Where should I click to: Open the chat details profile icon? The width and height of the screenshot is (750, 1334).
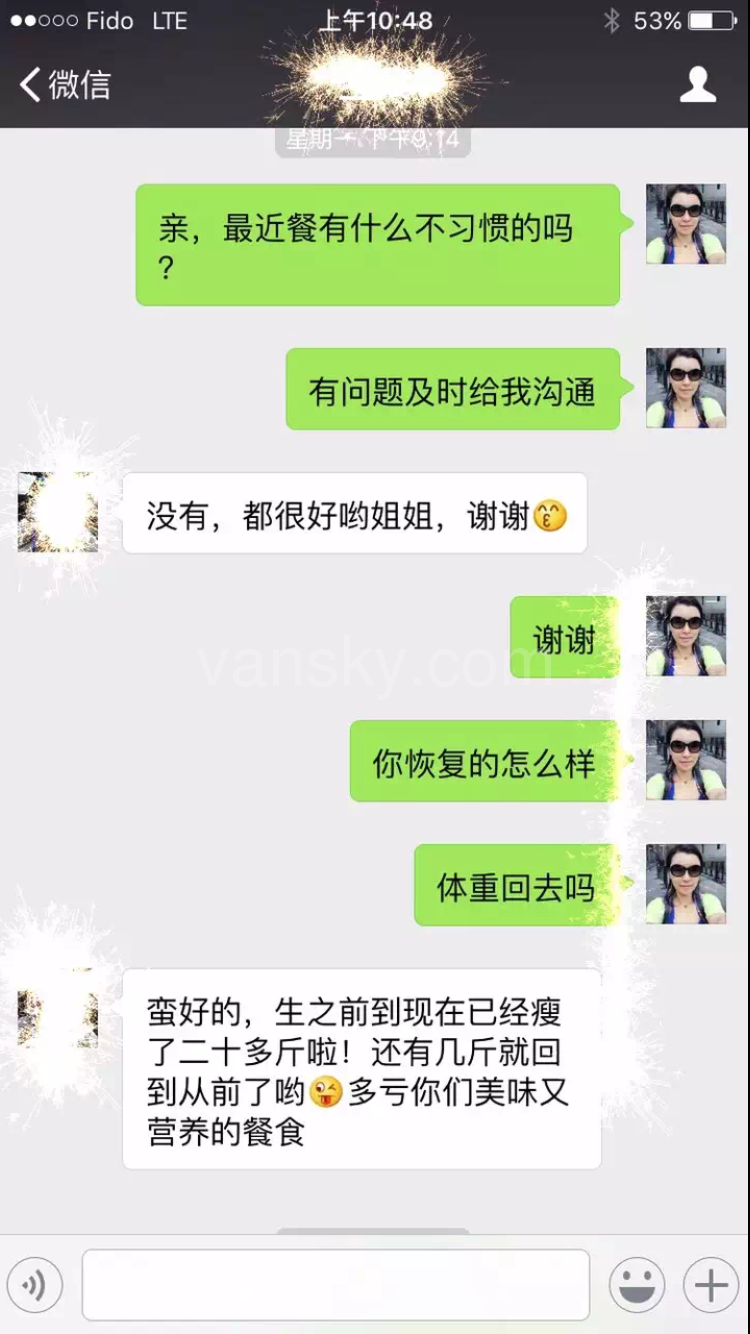click(697, 85)
